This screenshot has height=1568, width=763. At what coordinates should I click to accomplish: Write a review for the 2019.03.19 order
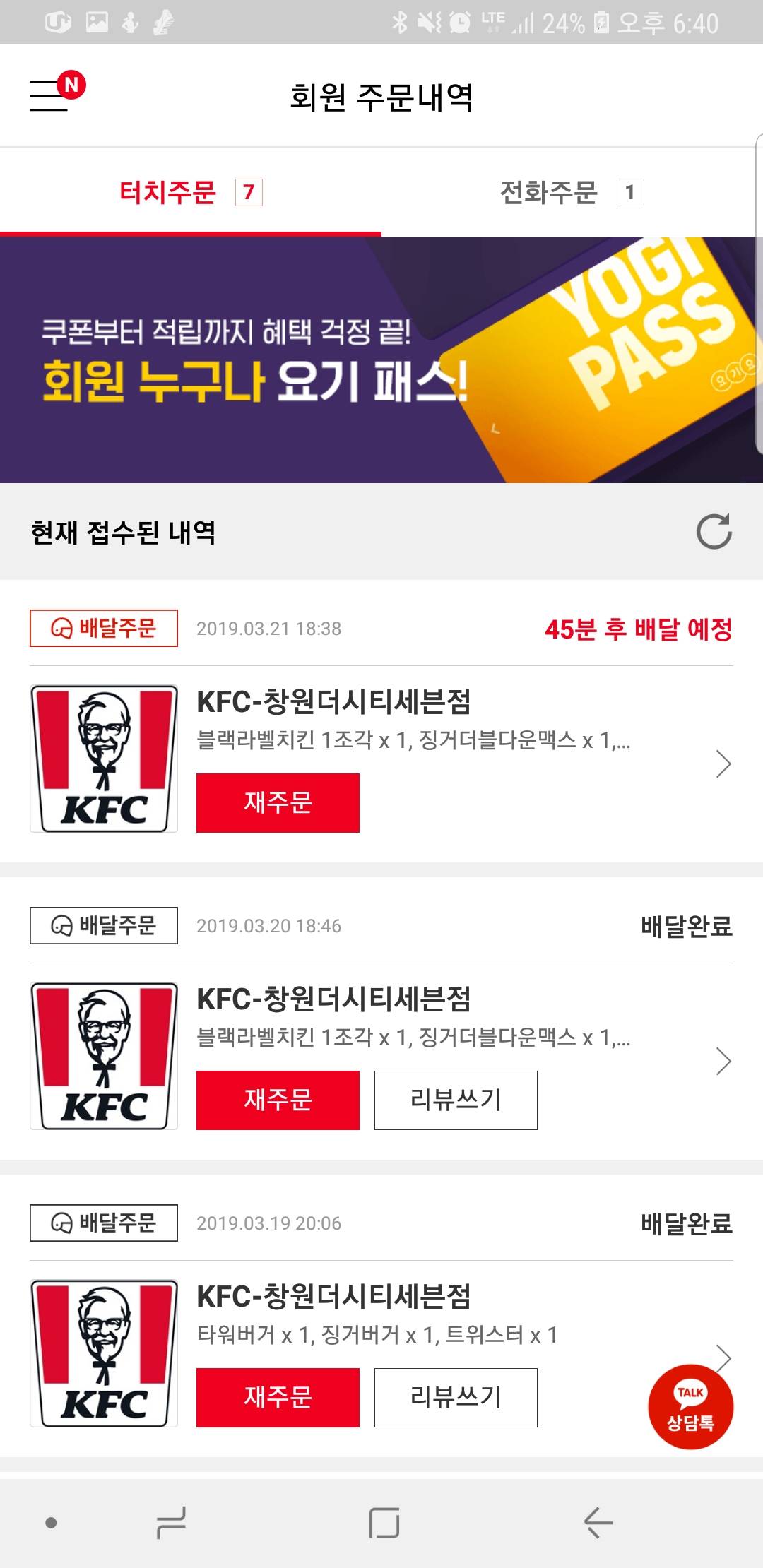point(456,1398)
